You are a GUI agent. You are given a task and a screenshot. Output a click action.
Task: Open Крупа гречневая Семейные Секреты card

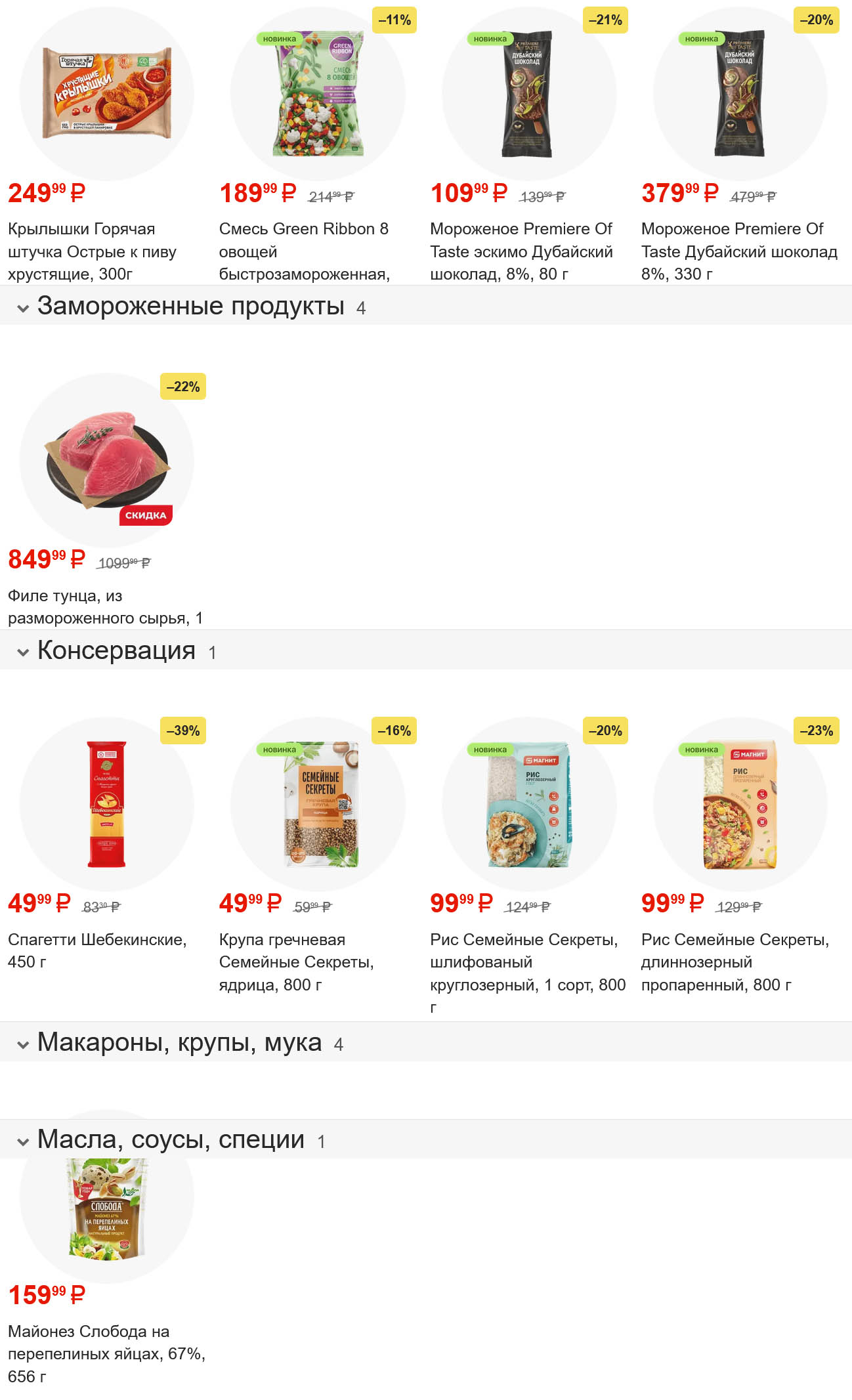click(x=318, y=804)
